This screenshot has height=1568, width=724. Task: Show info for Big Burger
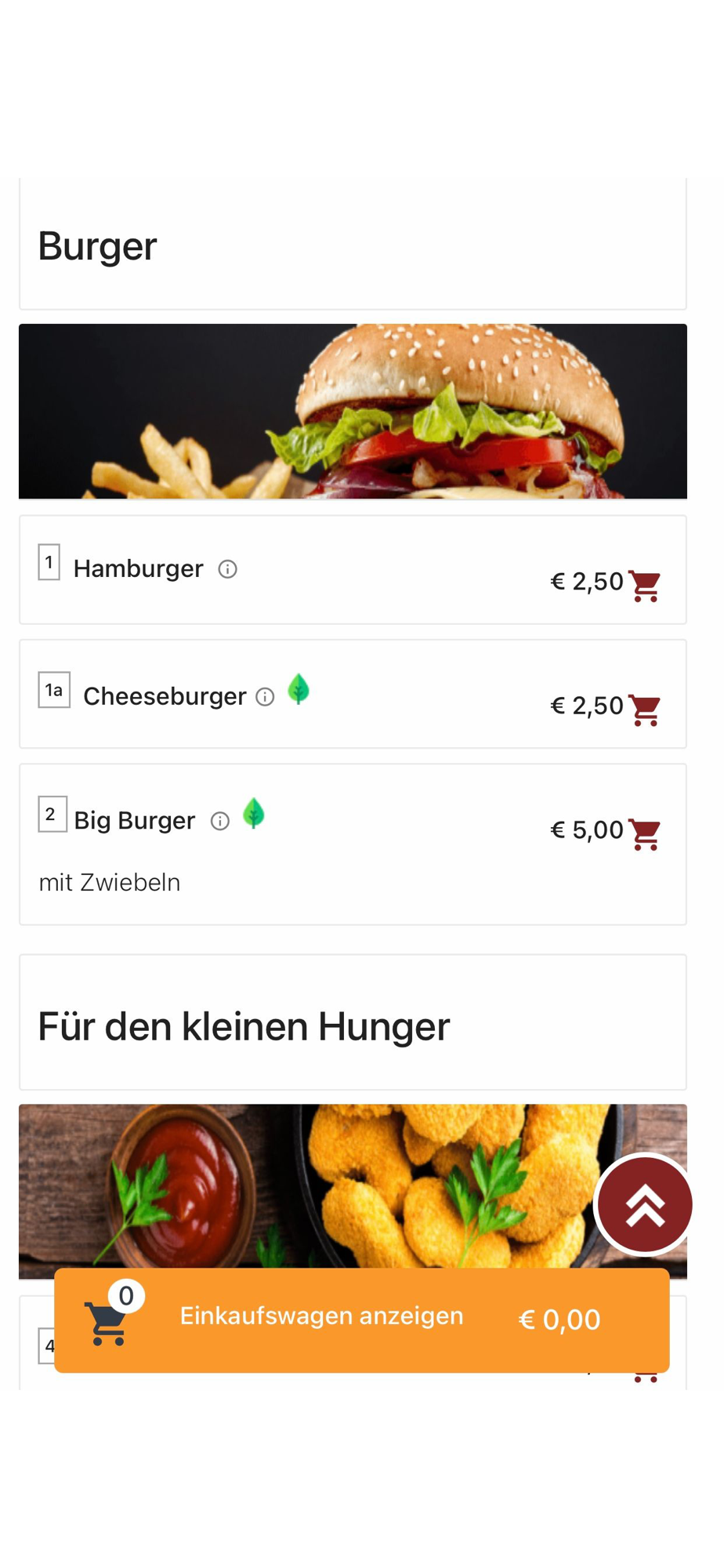click(x=220, y=821)
